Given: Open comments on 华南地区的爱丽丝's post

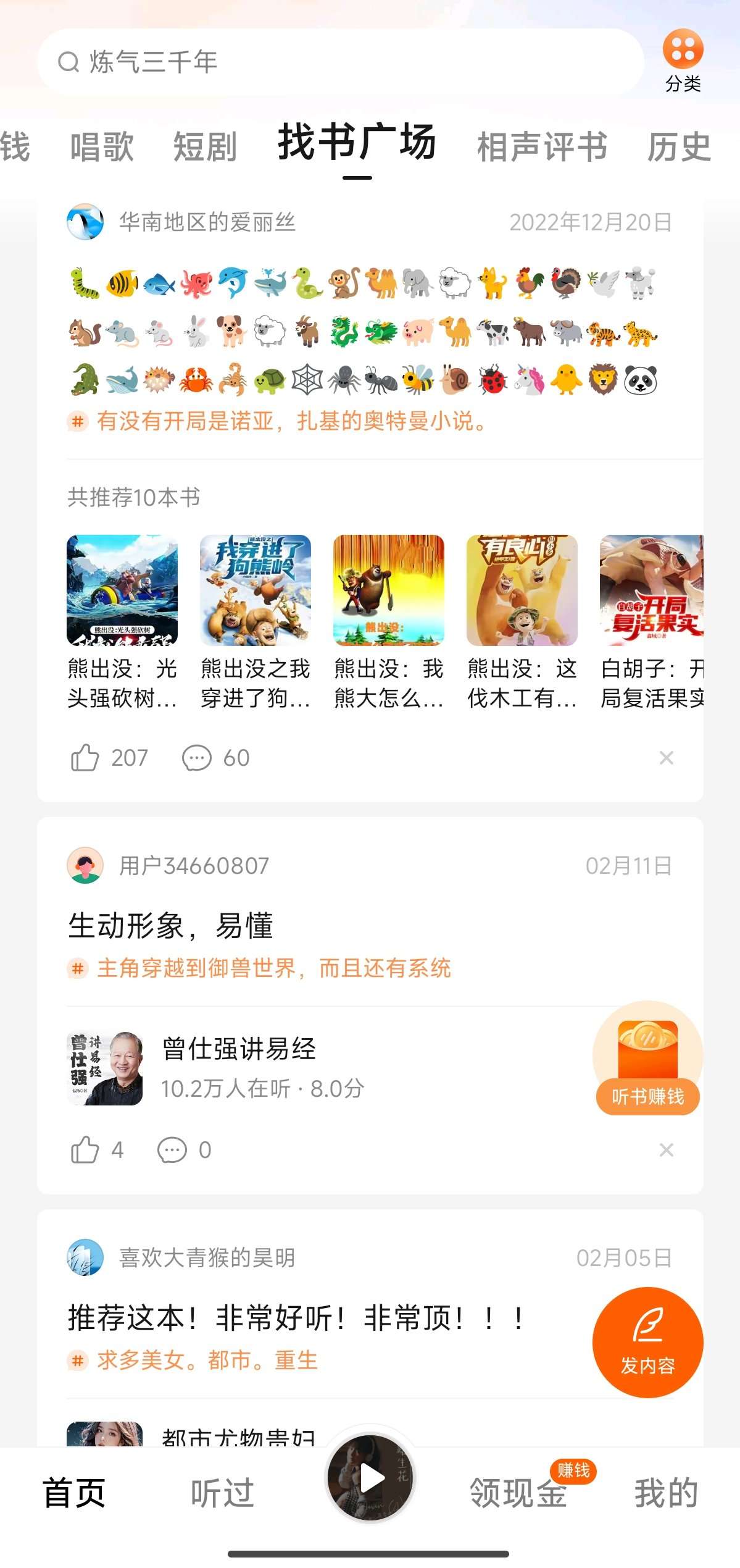Looking at the screenshot, I should tap(197, 758).
